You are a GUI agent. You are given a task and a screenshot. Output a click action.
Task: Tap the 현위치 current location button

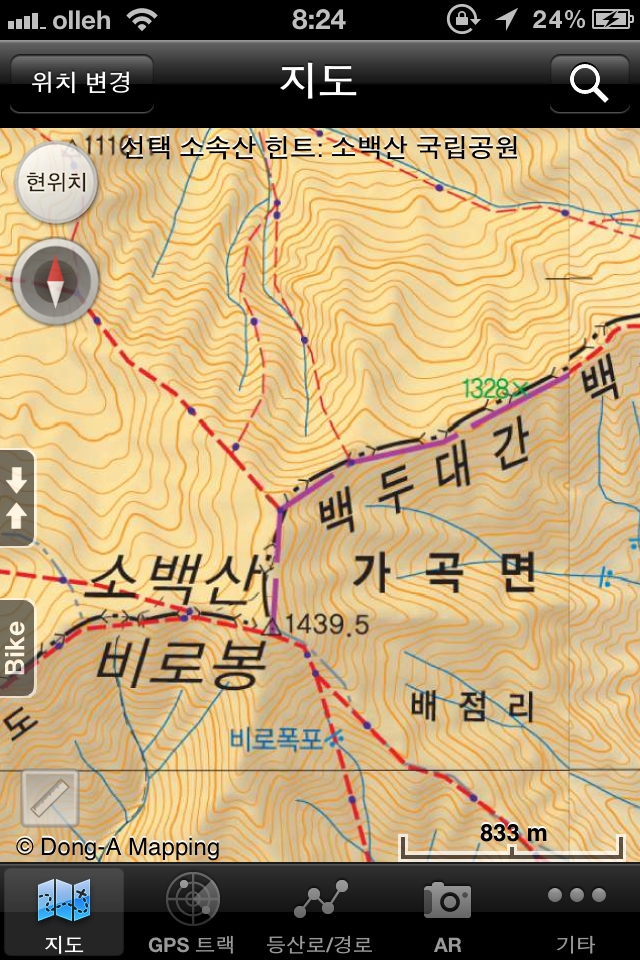(56, 182)
